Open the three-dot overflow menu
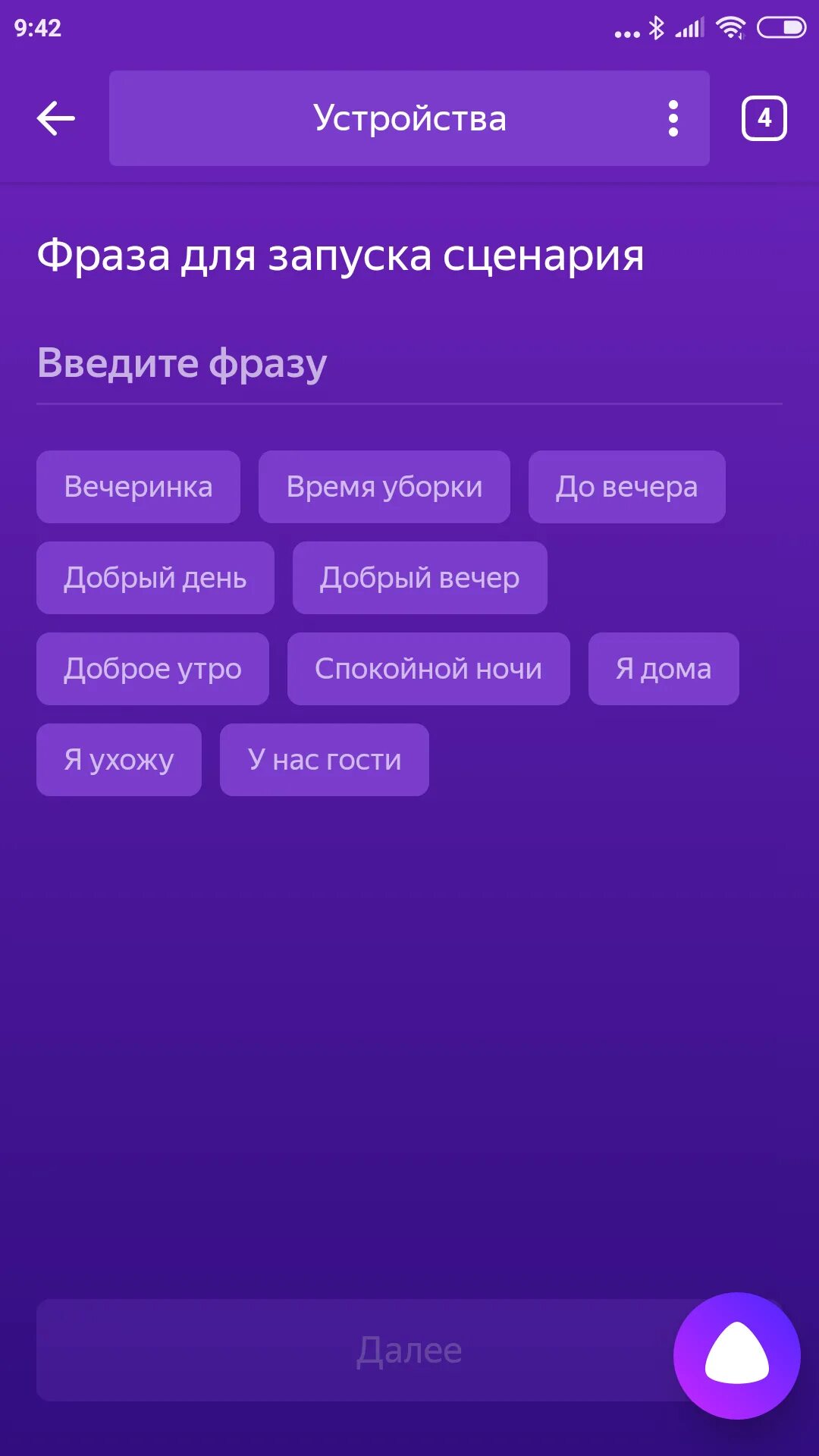 (673, 119)
